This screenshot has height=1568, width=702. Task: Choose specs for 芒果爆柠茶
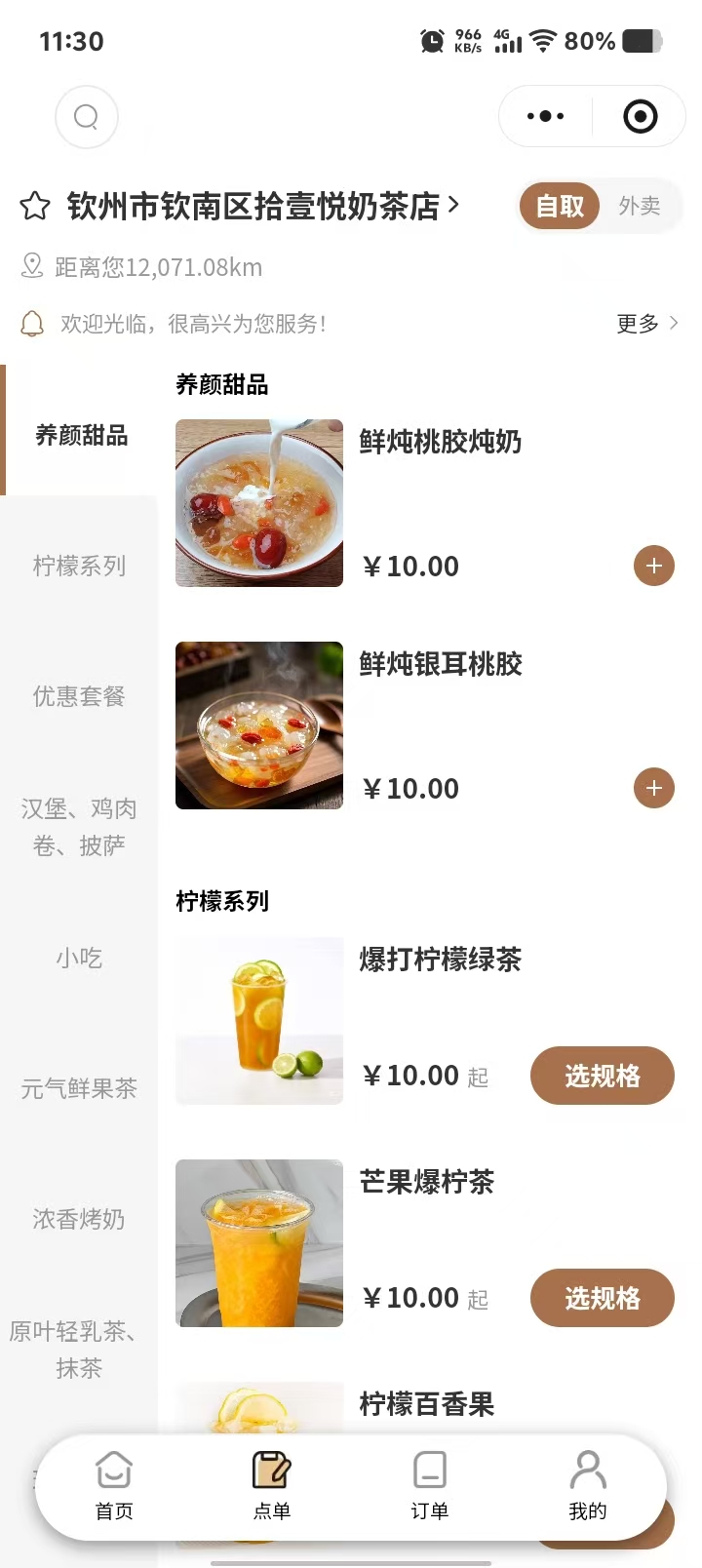(602, 1298)
